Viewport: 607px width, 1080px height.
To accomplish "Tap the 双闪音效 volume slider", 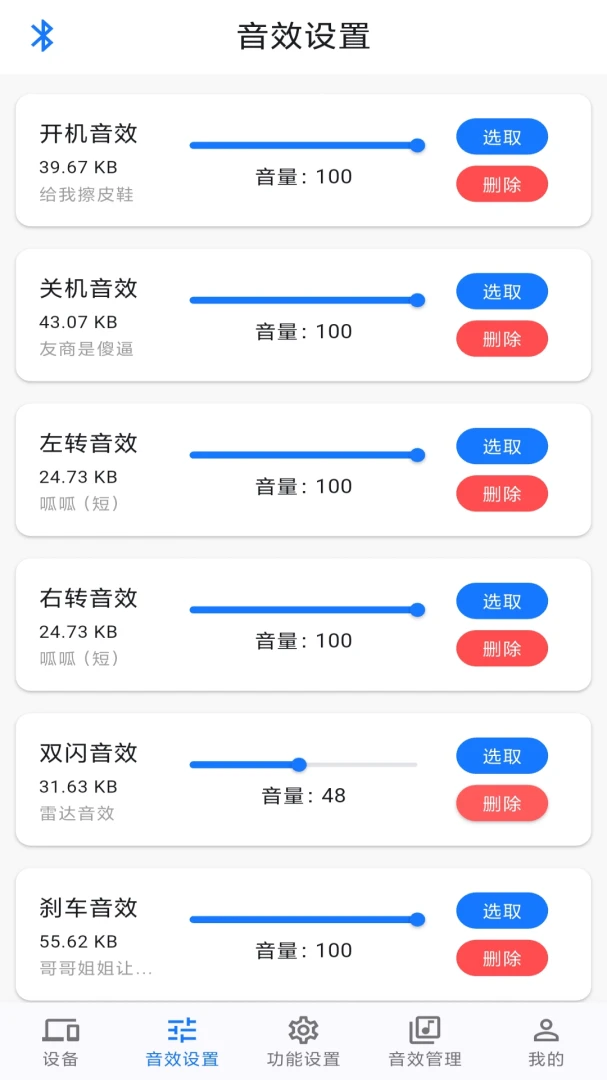I will click(304, 765).
